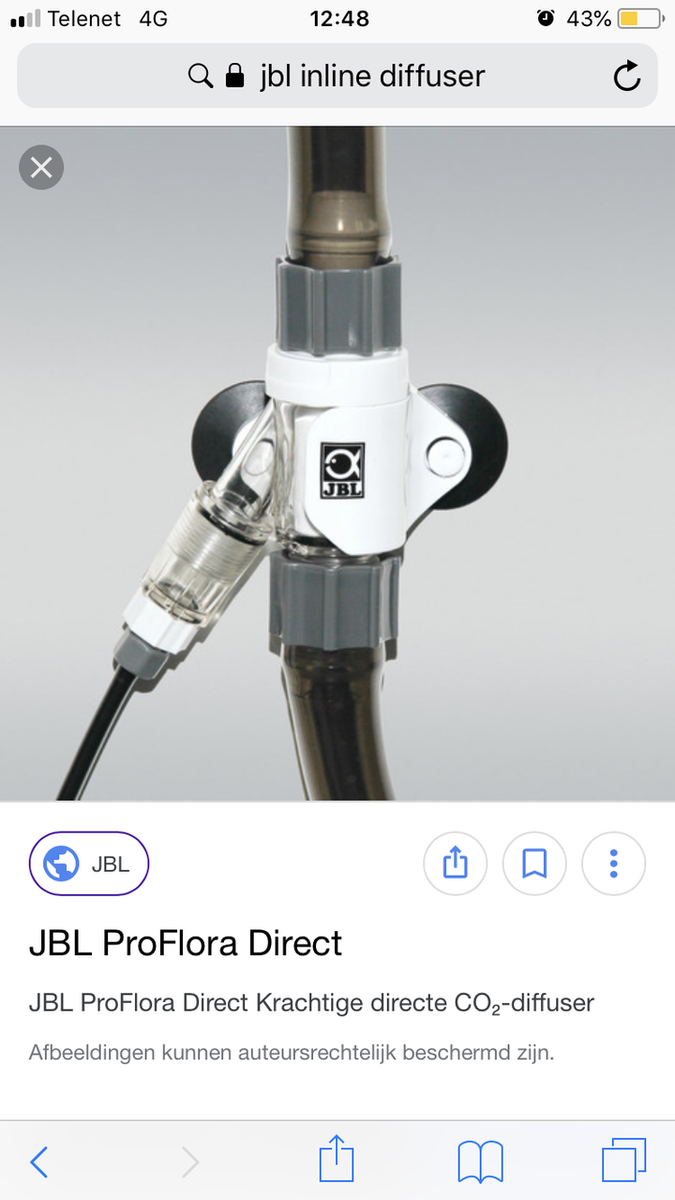This screenshot has width=675, height=1200.
Task: Reload the current page
Action: point(627,76)
